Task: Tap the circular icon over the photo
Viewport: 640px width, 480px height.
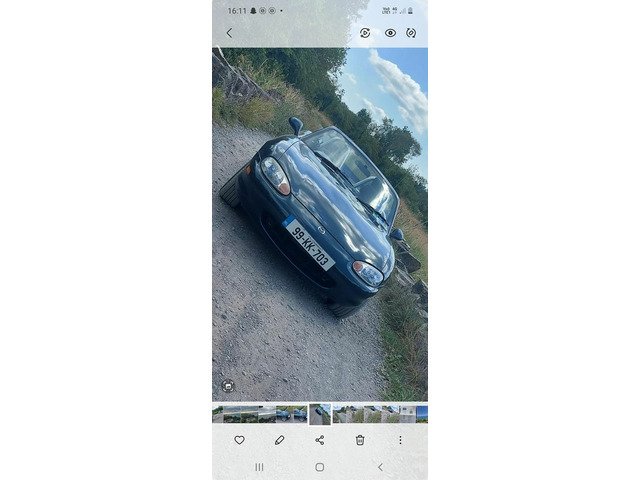Action: coord(228,386)
